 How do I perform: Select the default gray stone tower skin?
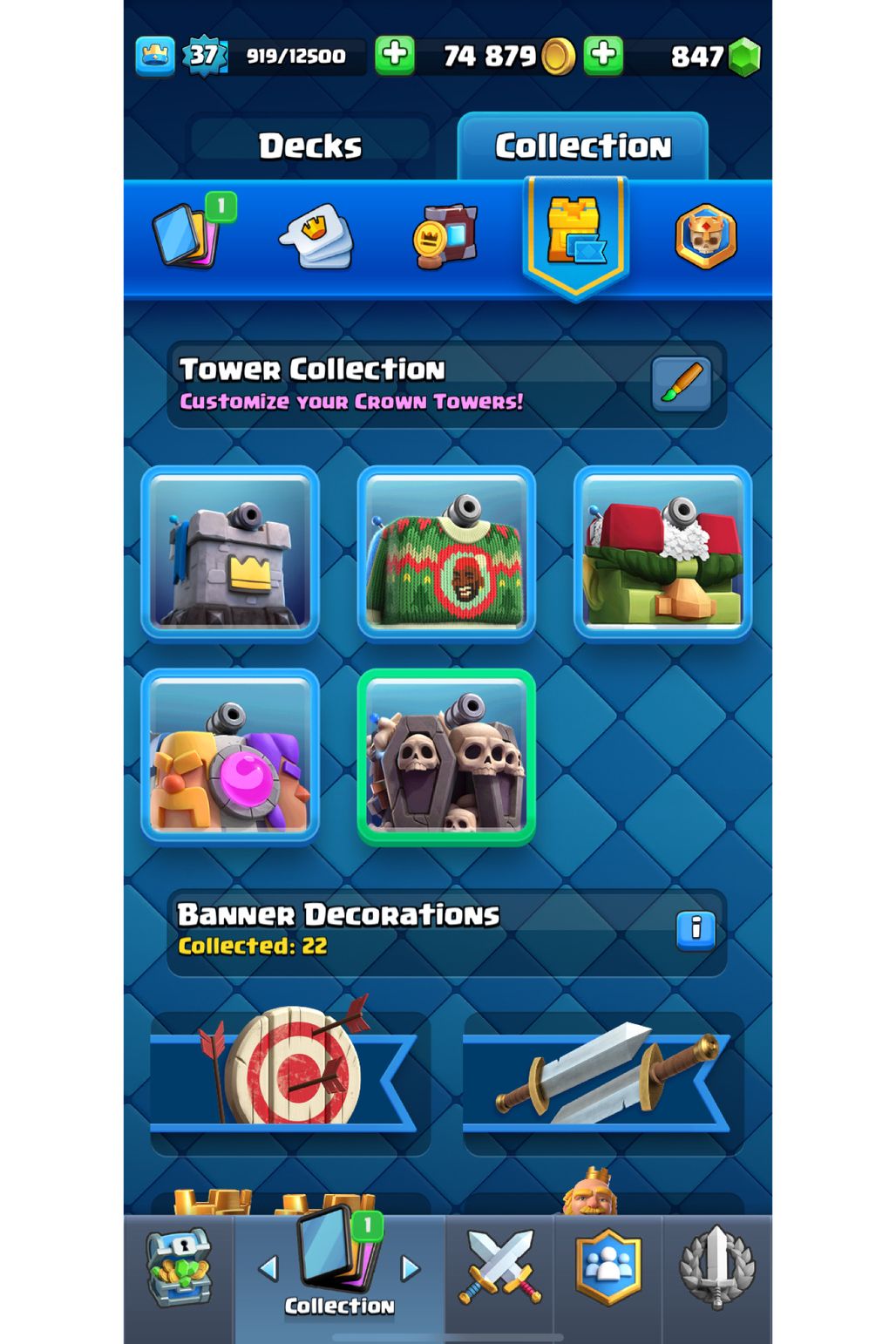[x=230, y=553]
